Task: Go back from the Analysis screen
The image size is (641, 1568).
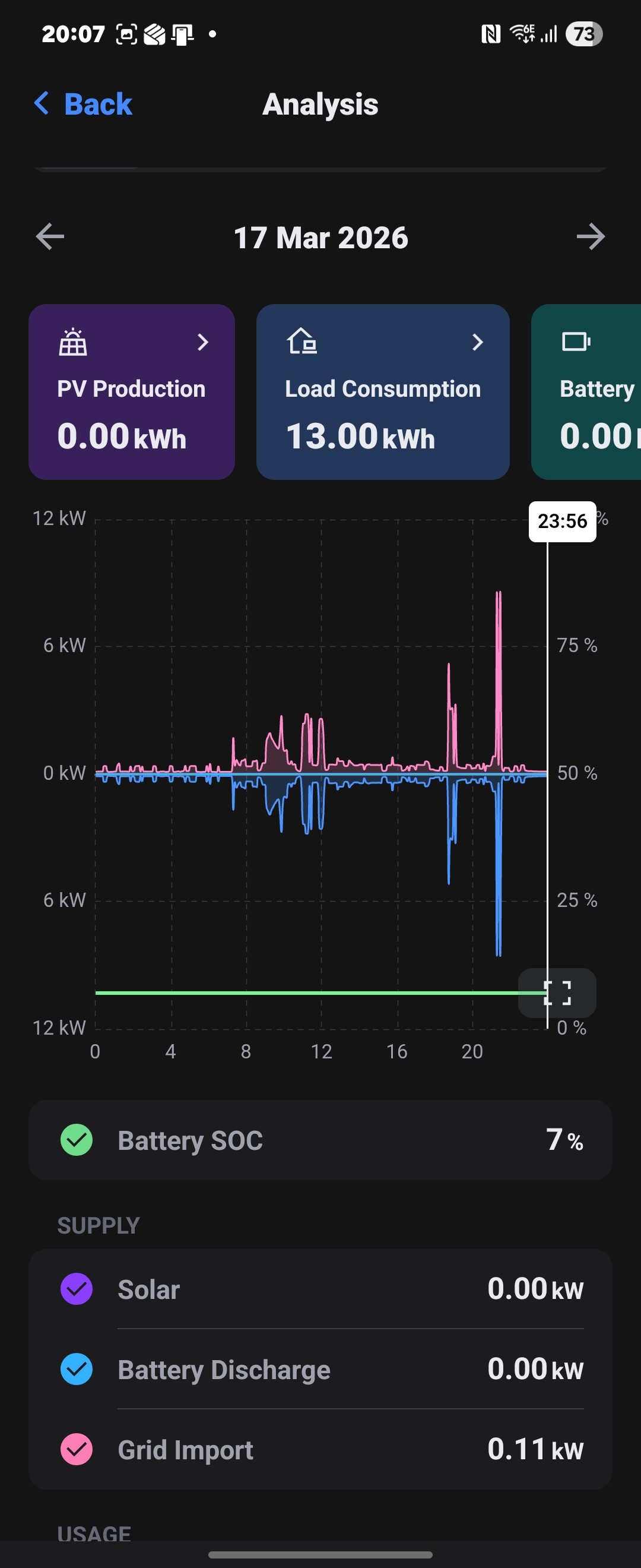Action: [x=83, y=104]
